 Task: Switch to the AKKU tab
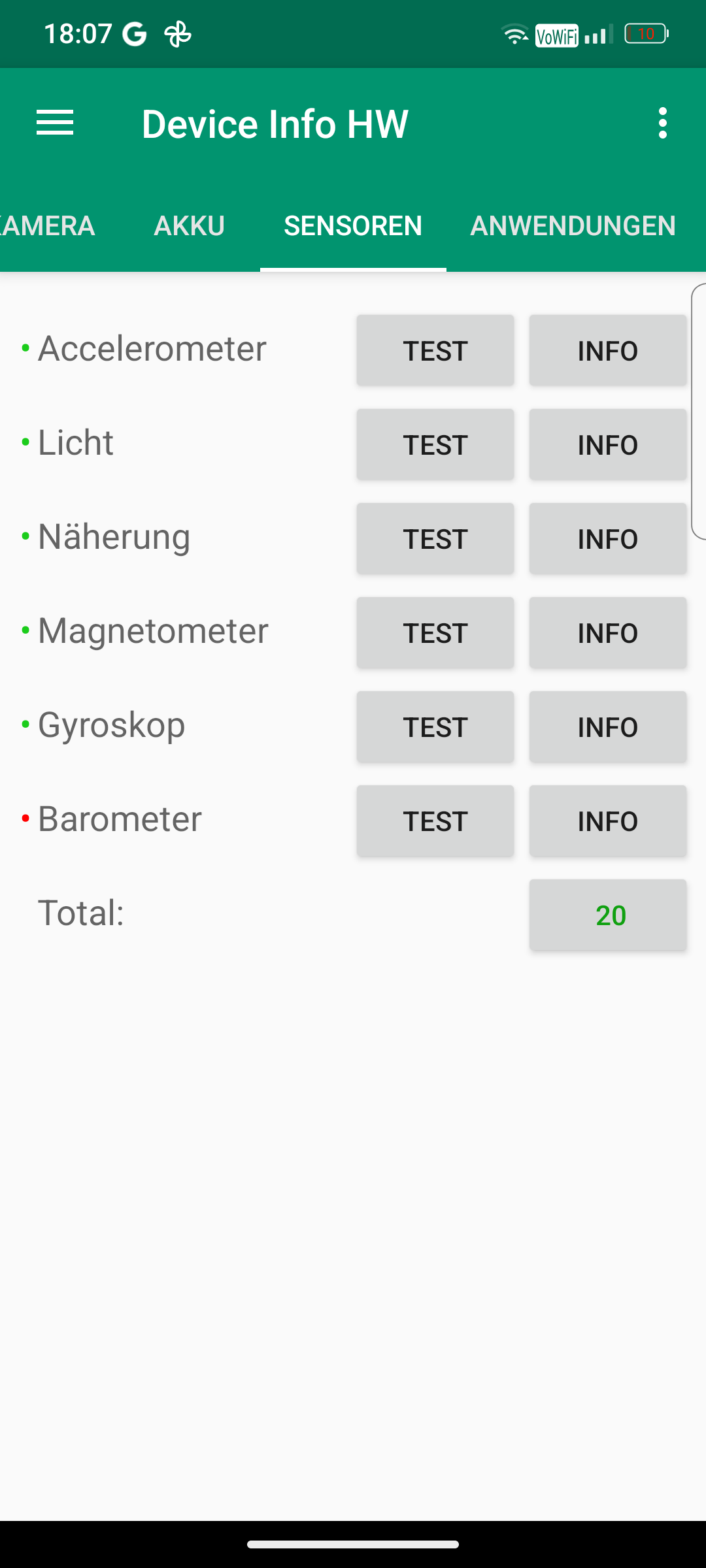(189, 226)
